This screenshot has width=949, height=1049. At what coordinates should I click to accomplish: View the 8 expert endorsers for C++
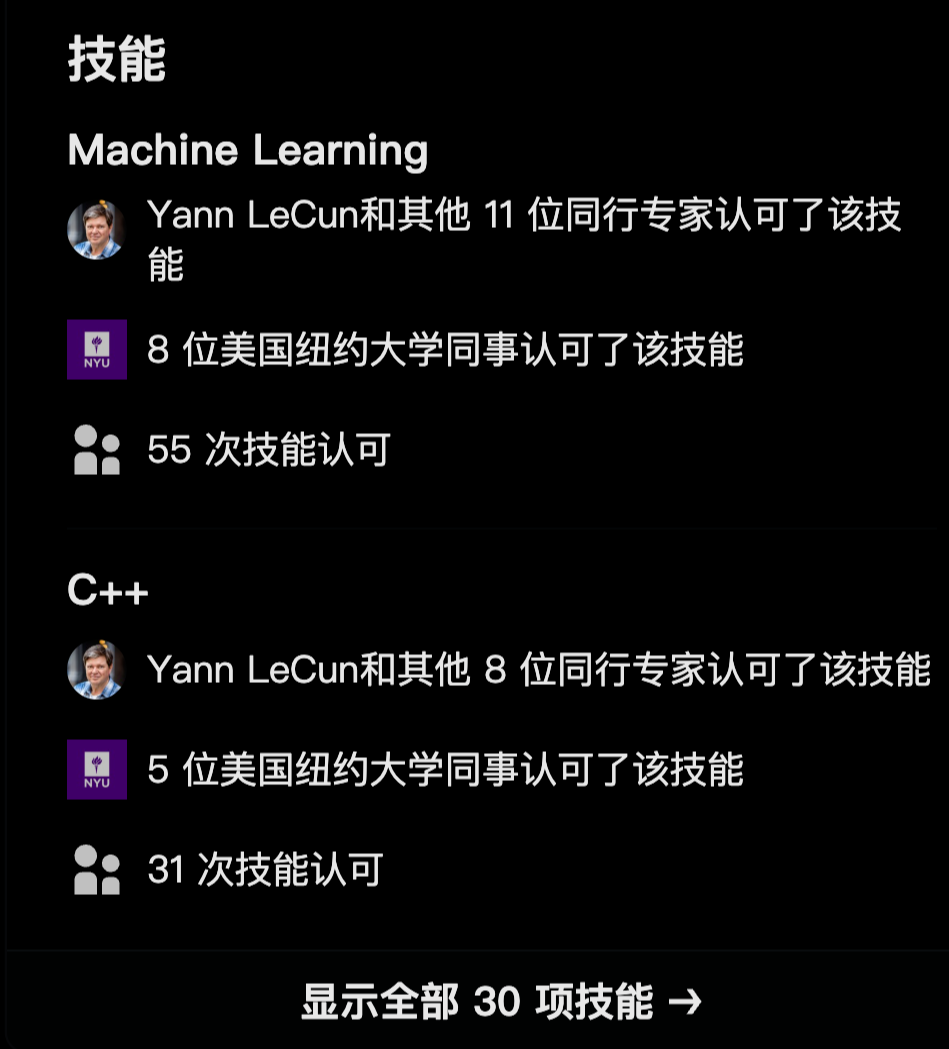coord(538,670)
